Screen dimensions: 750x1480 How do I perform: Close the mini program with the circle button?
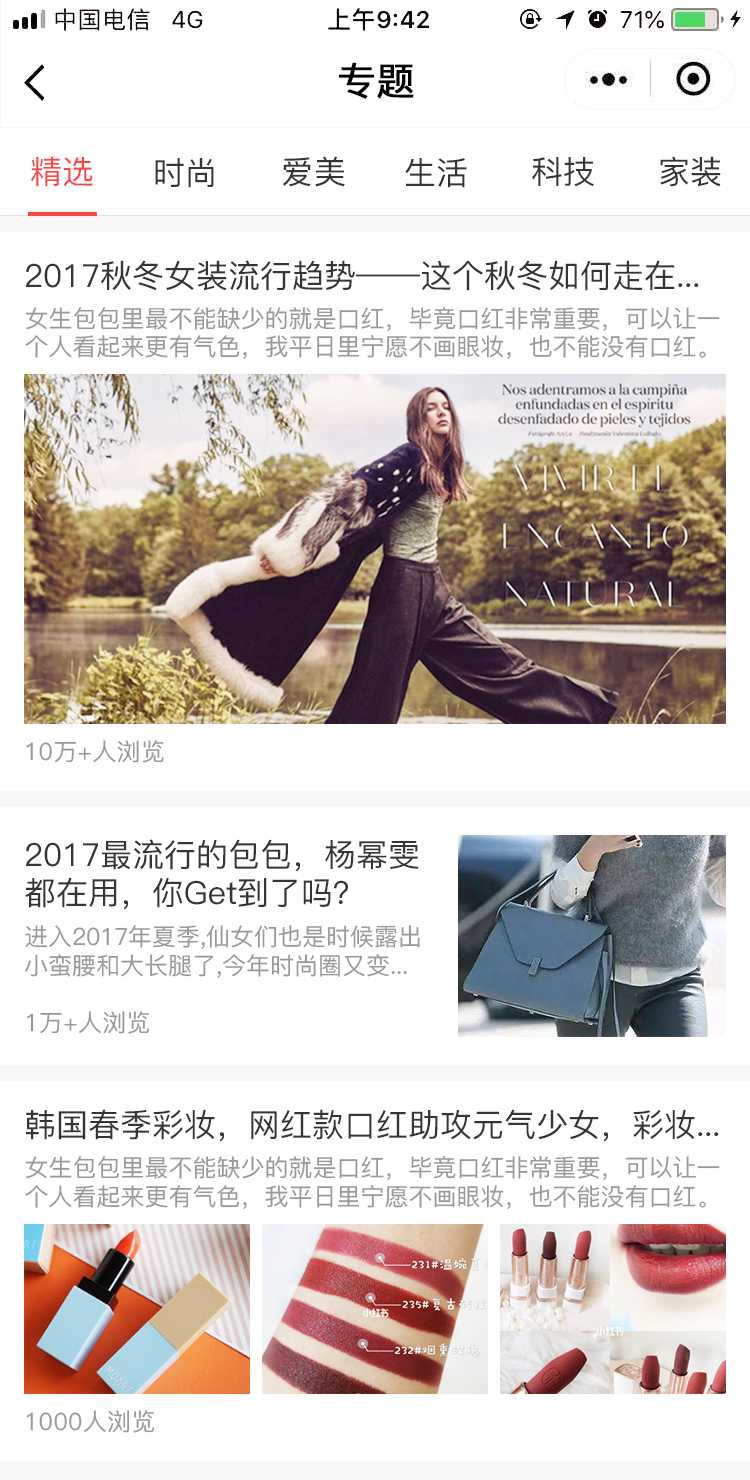tap(693, 79)
